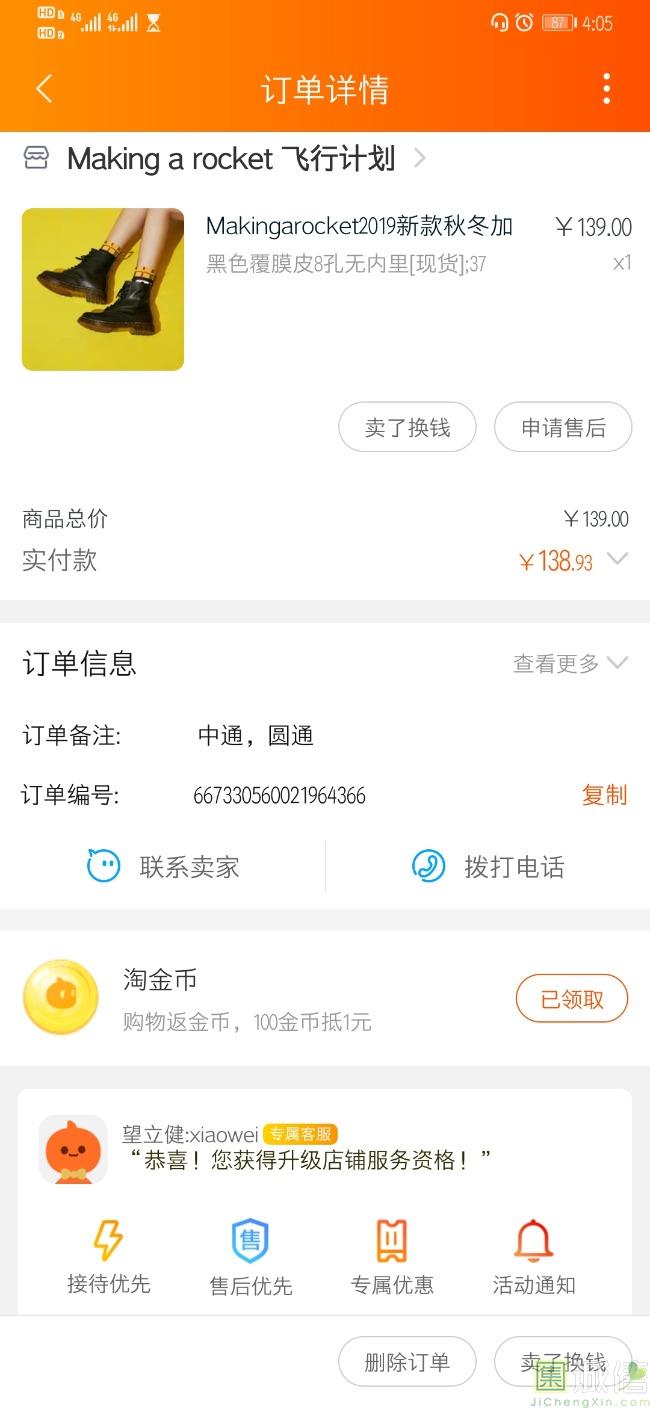Expand the 实付款 payment breakdown
This screenshot has height=1408, width=650.
pyautogui.click(x=618, y=559)
